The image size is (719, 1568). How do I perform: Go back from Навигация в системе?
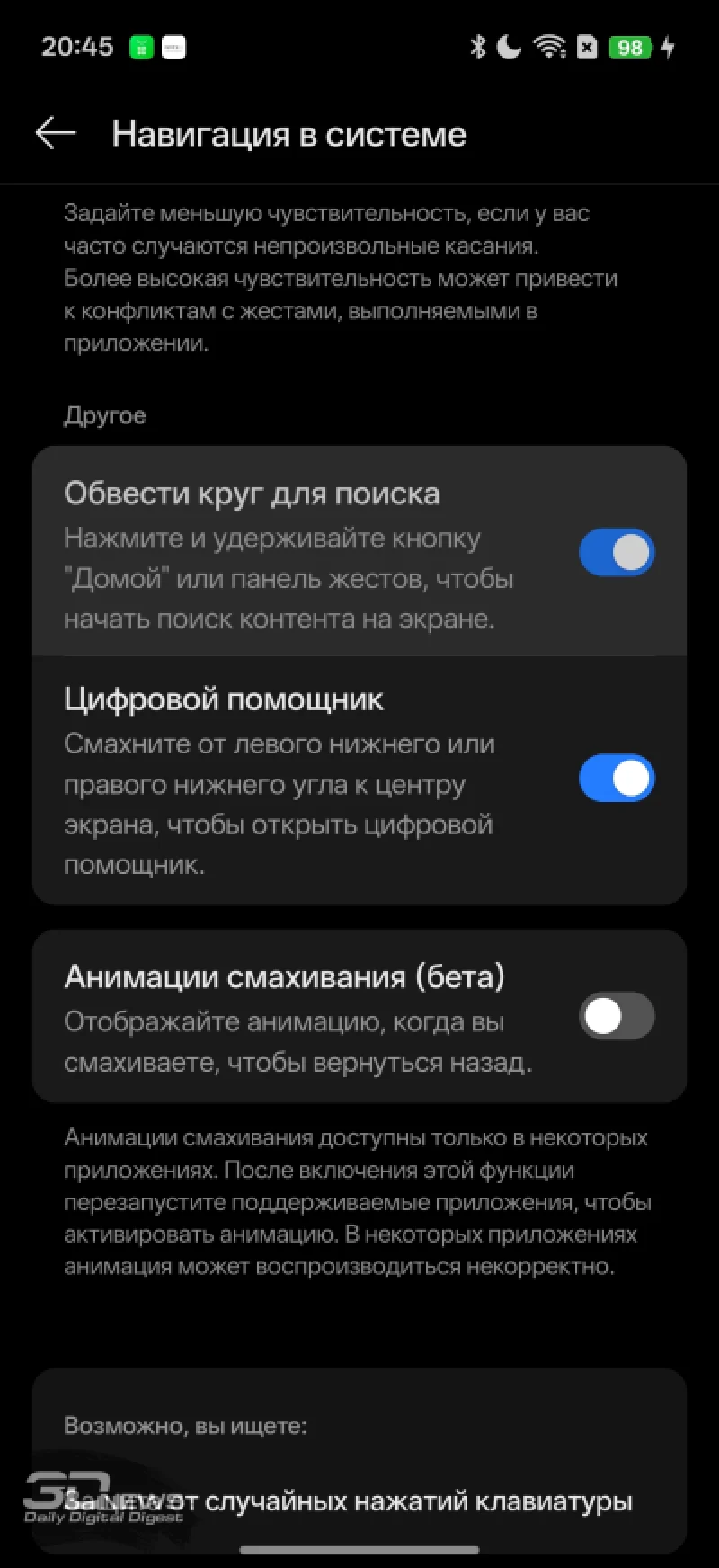click(56, 134)
